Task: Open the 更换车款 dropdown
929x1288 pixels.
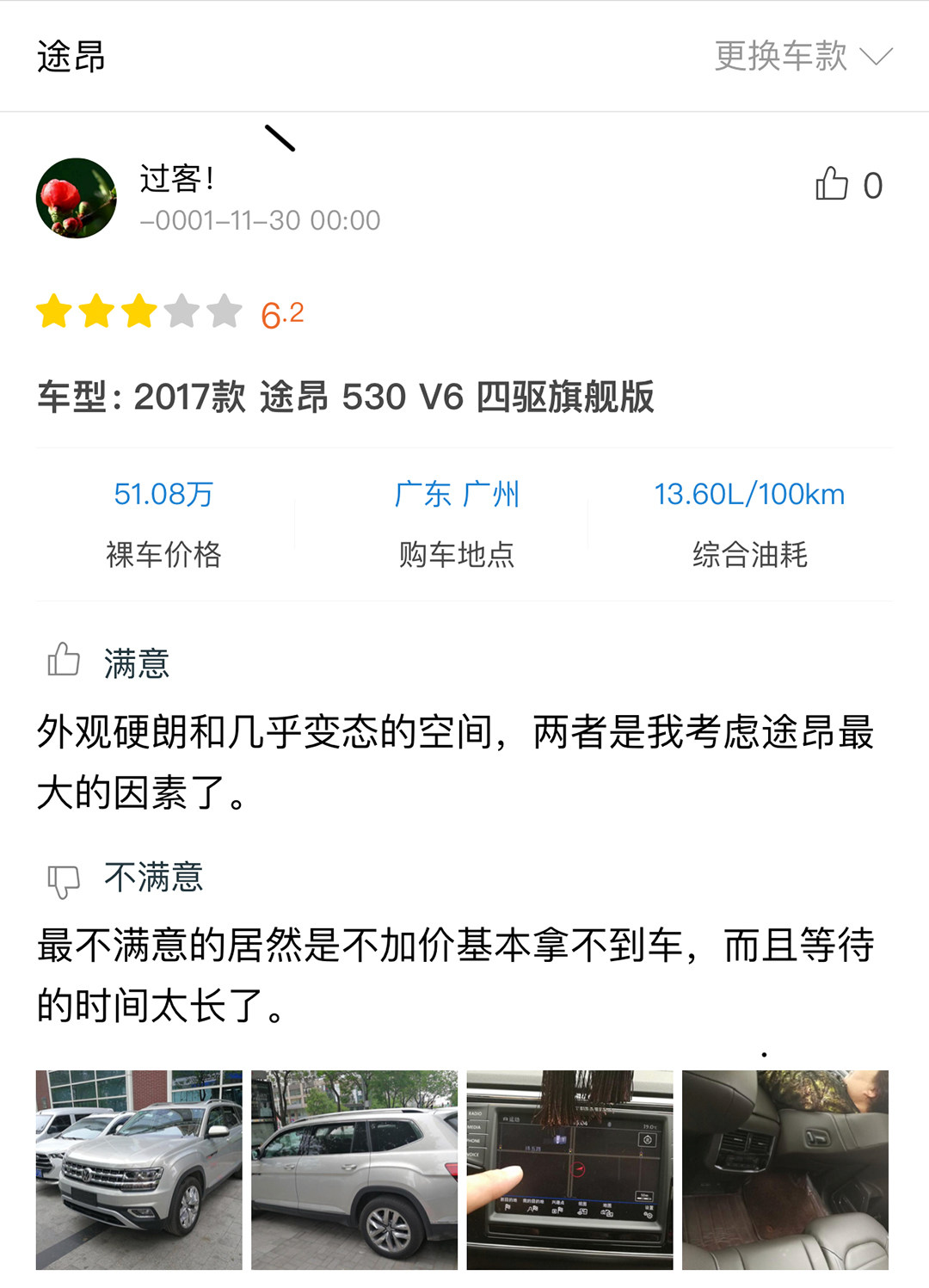Action: [x=803, y=57]
